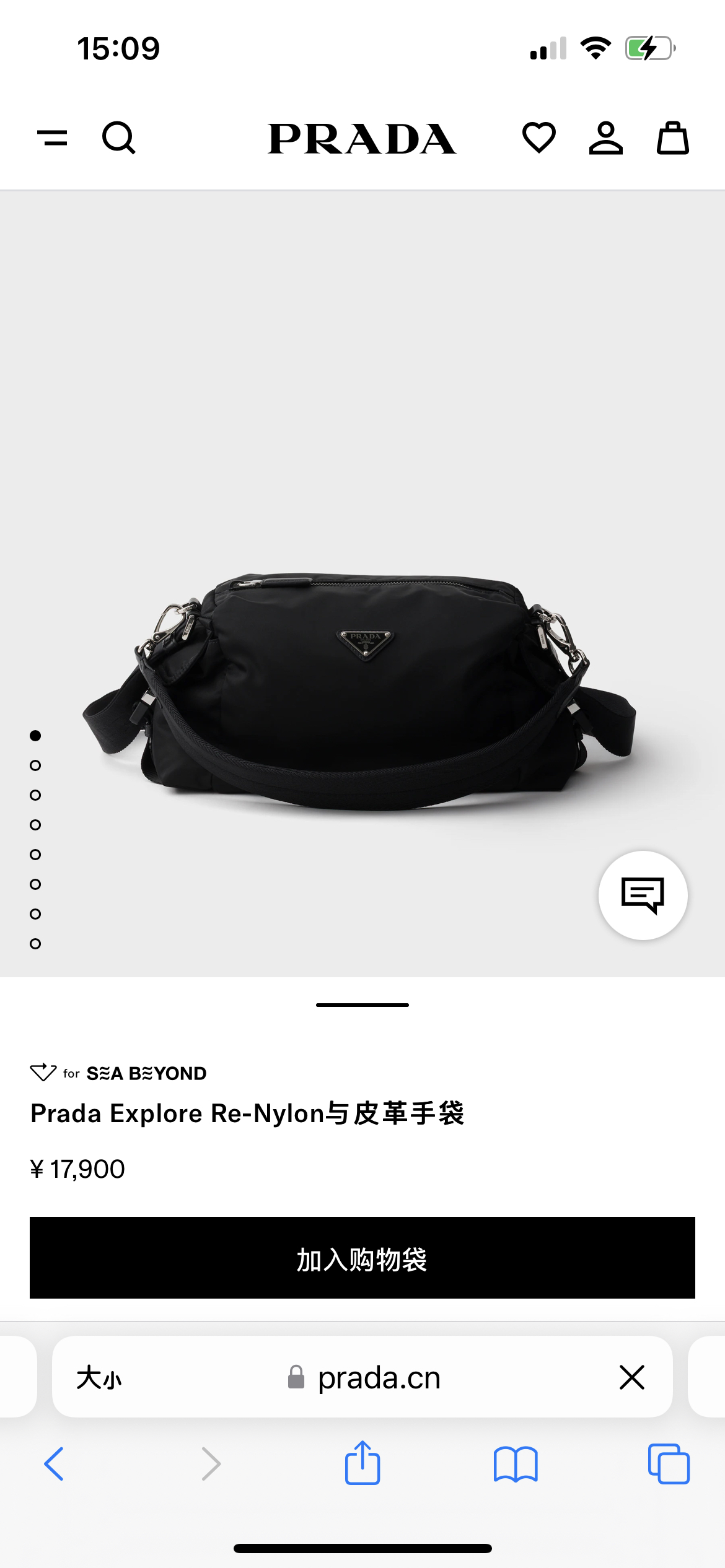
Task: Open the wishlist heart icon
Action: tap(539, 137)
